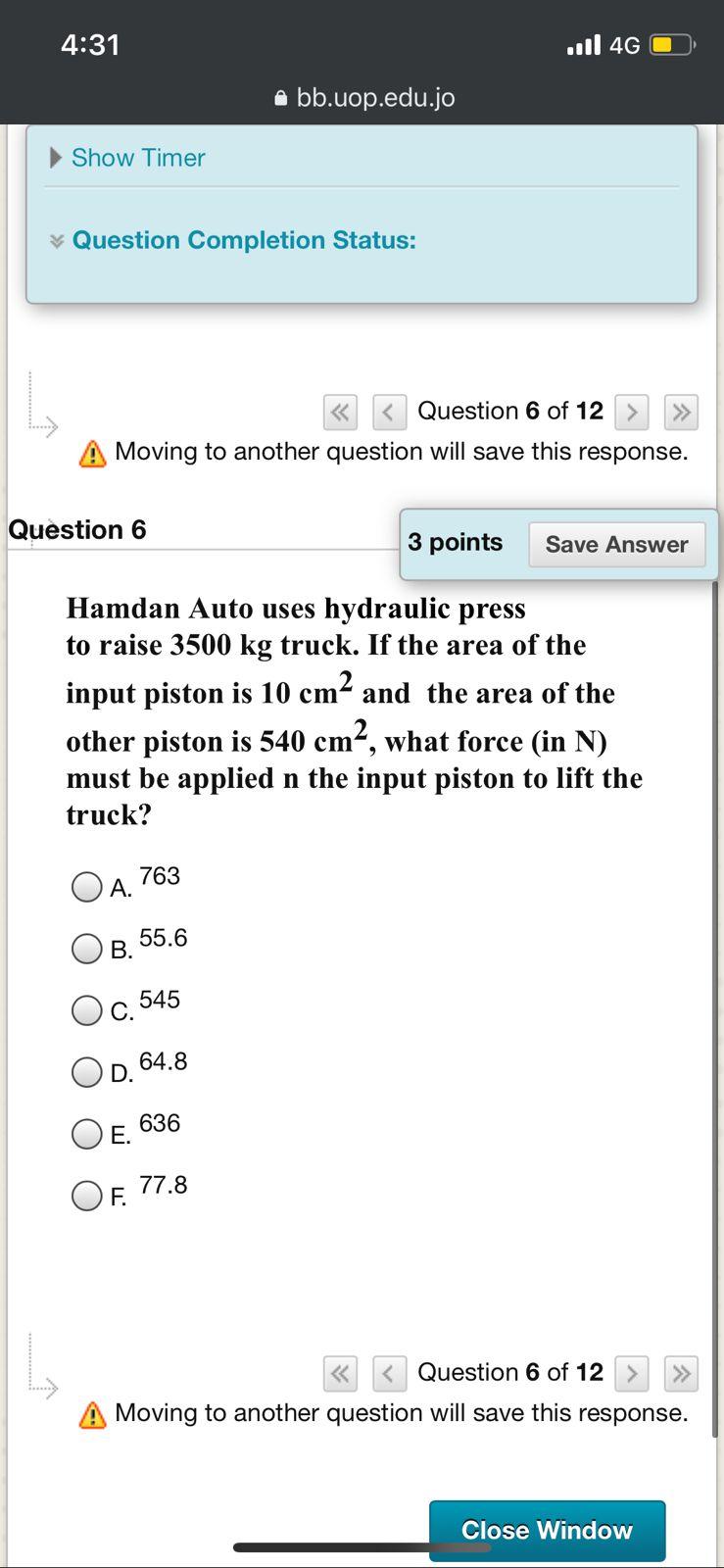The height and width of the screenshot is (1568, 724).
Task: Click the Close Window button
Action: coord(546,1530)
